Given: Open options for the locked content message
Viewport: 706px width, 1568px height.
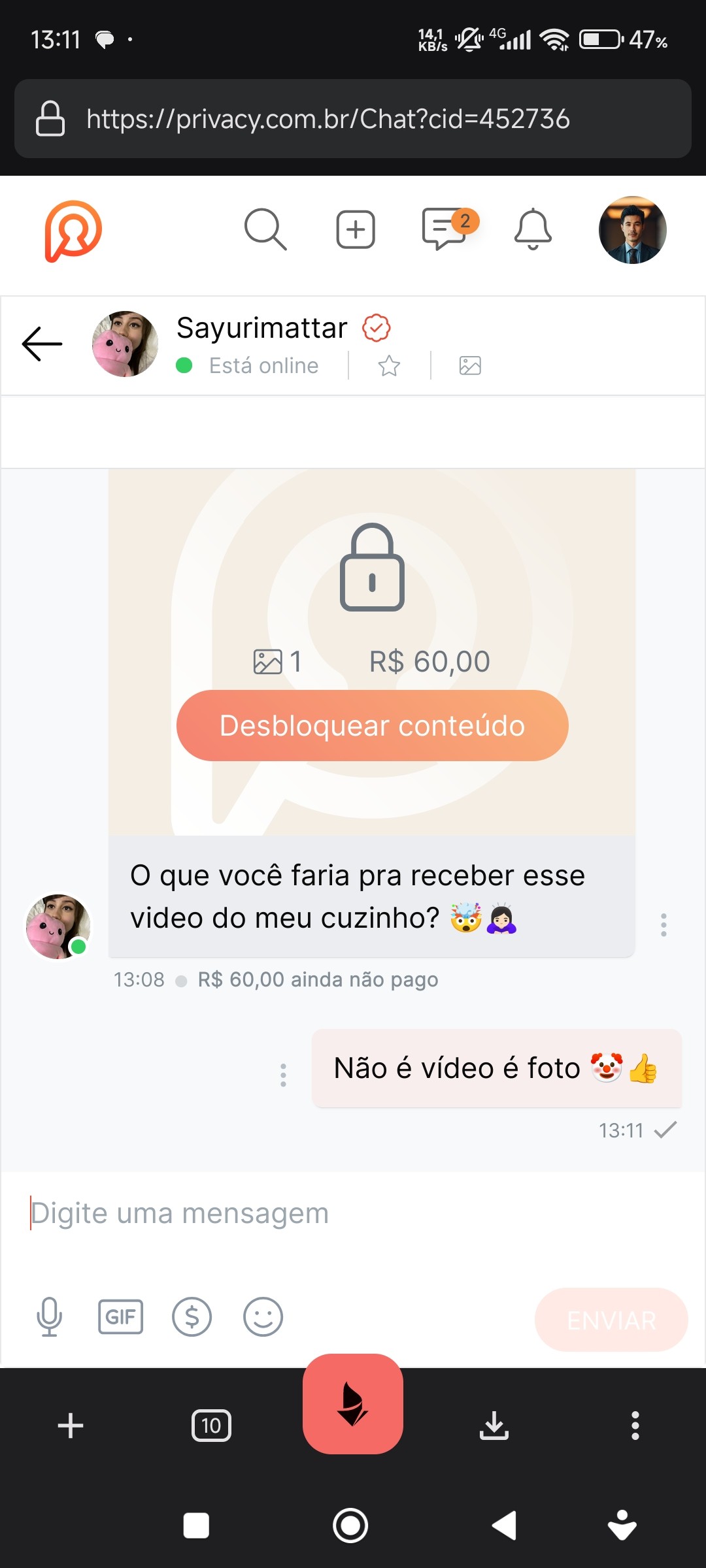Looking at the screenshot, I should point(664,925).
